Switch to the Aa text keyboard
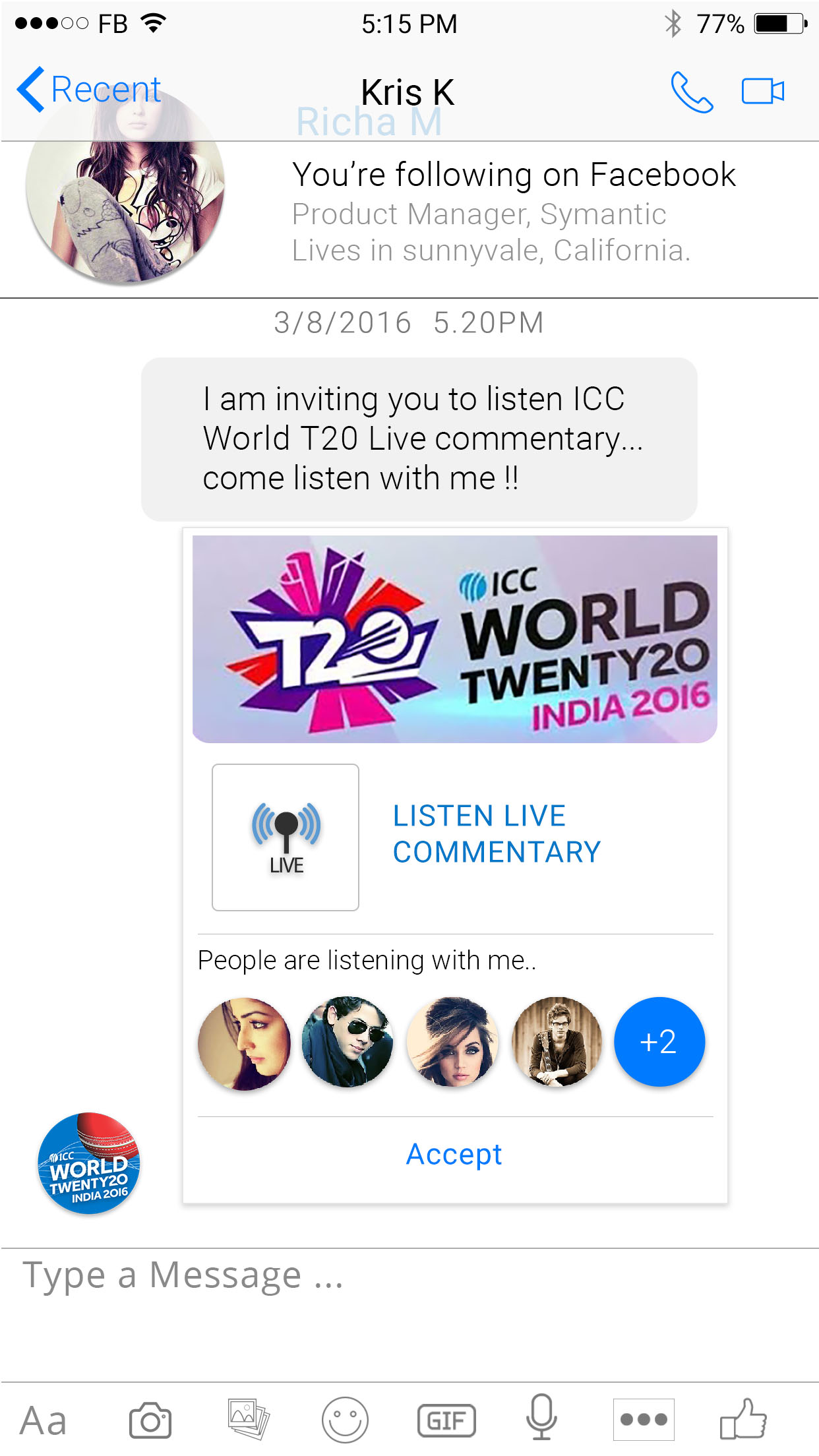The image size is (819, 1456). pyautogui.click(x=44, y=1420)
